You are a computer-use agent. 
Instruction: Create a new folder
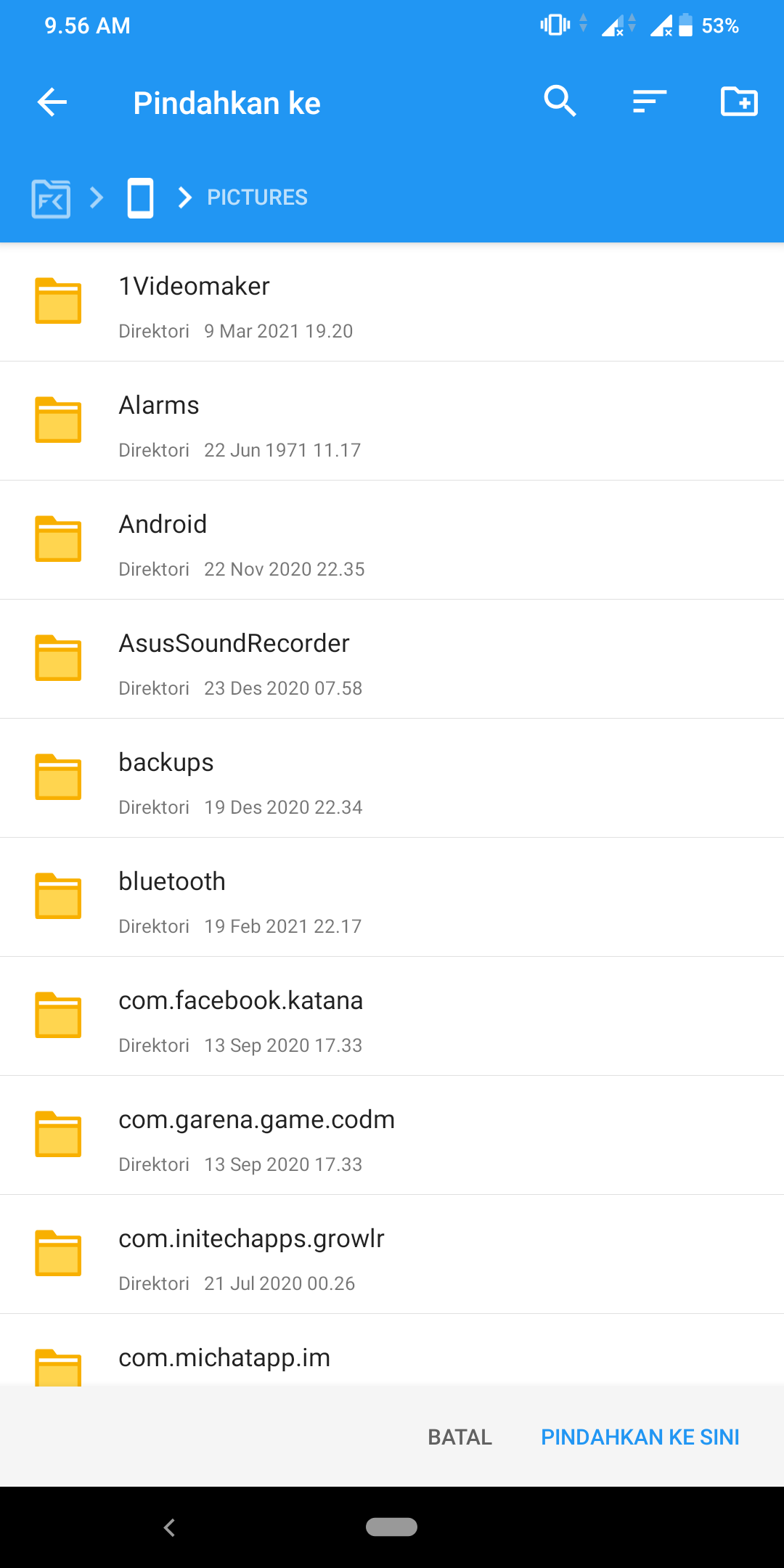[x=739, y=102]
